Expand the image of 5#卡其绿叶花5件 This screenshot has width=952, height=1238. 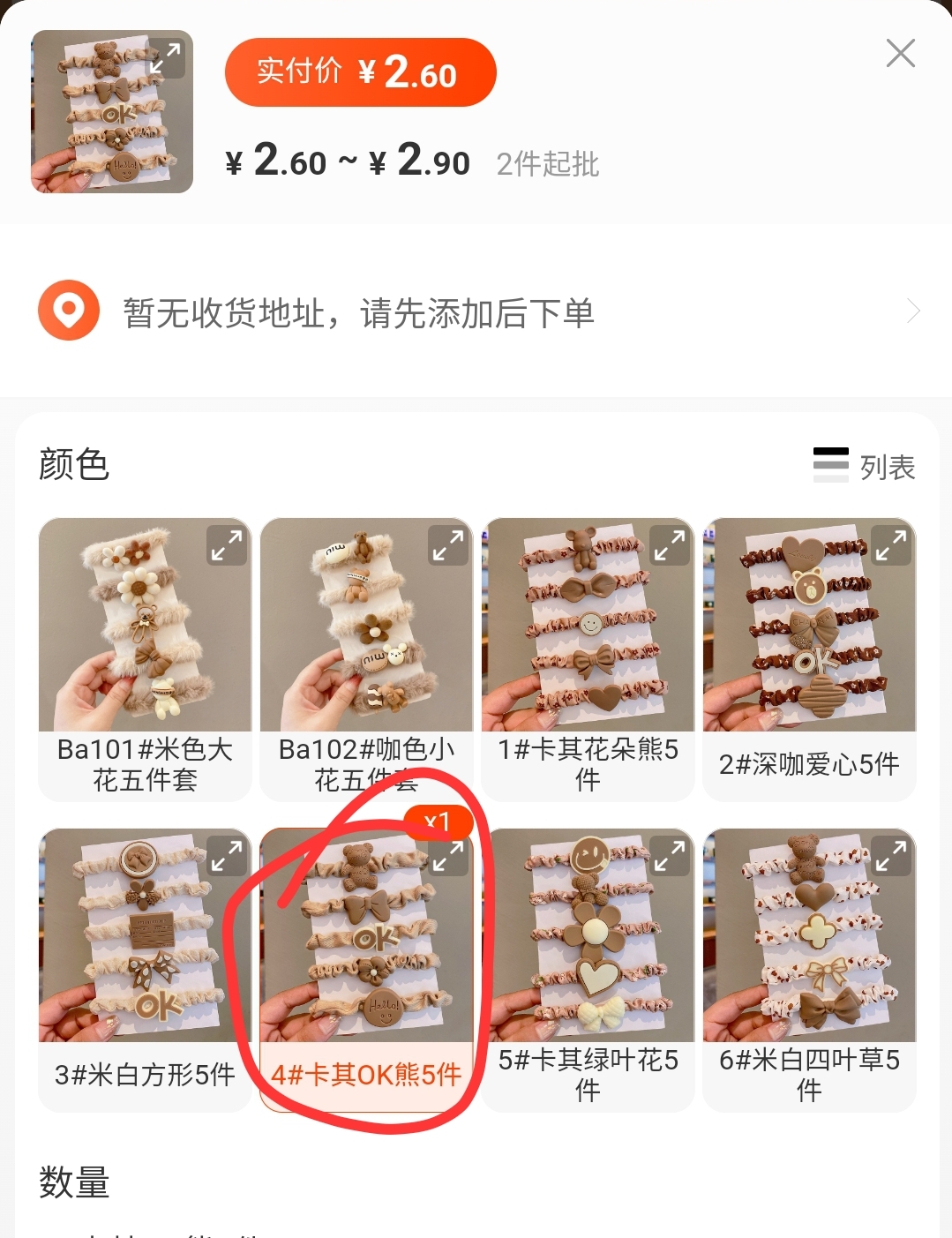tap(669, 857)
